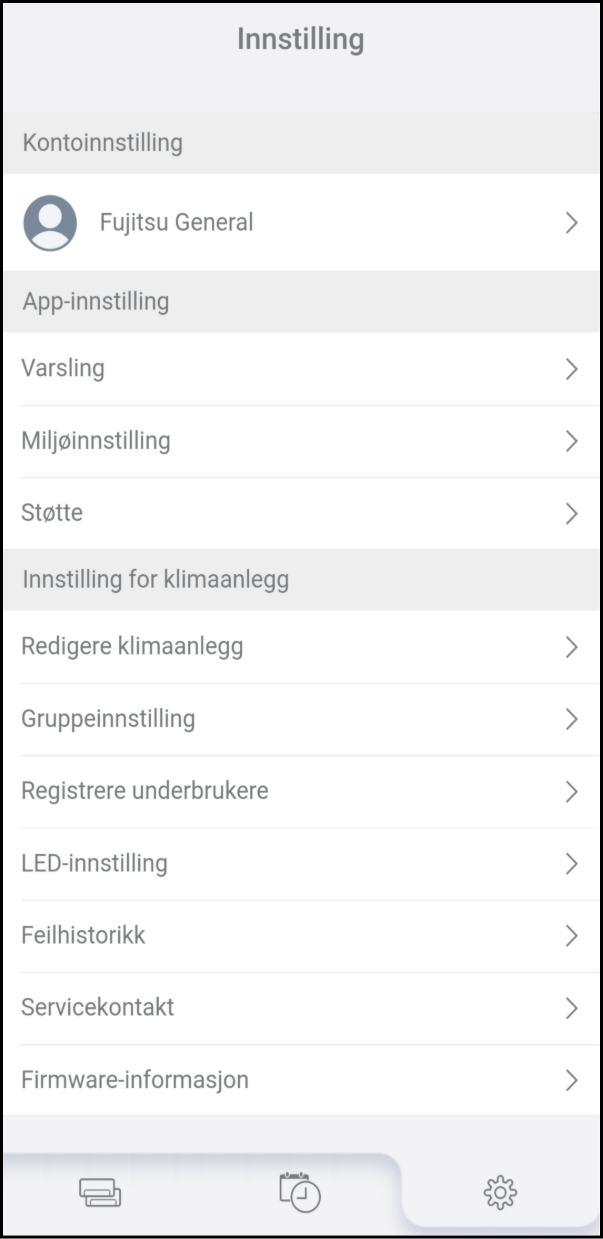
Task: Open Miljøinnstilling
Action: (x=300, y=441)
